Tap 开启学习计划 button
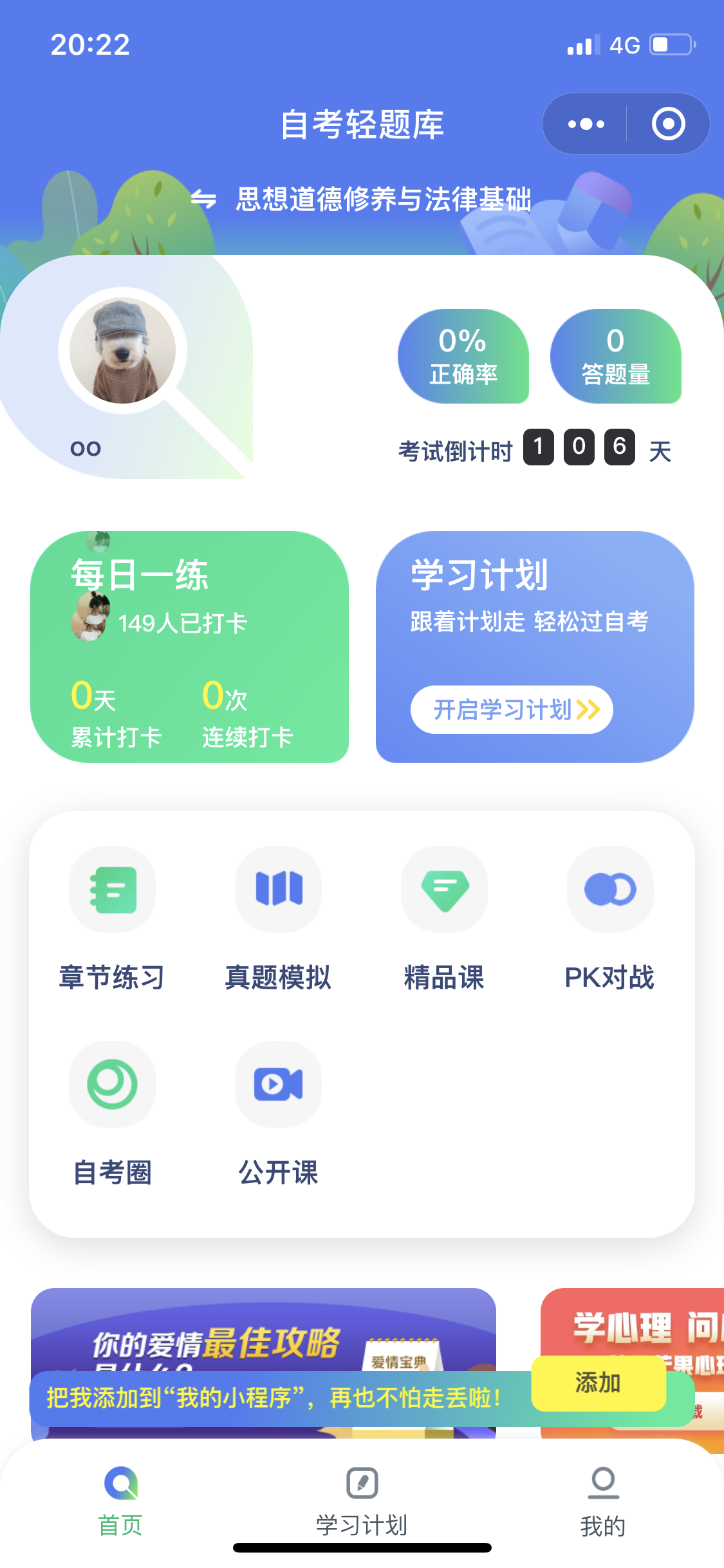724x1568 pixels. click(512, 709)
